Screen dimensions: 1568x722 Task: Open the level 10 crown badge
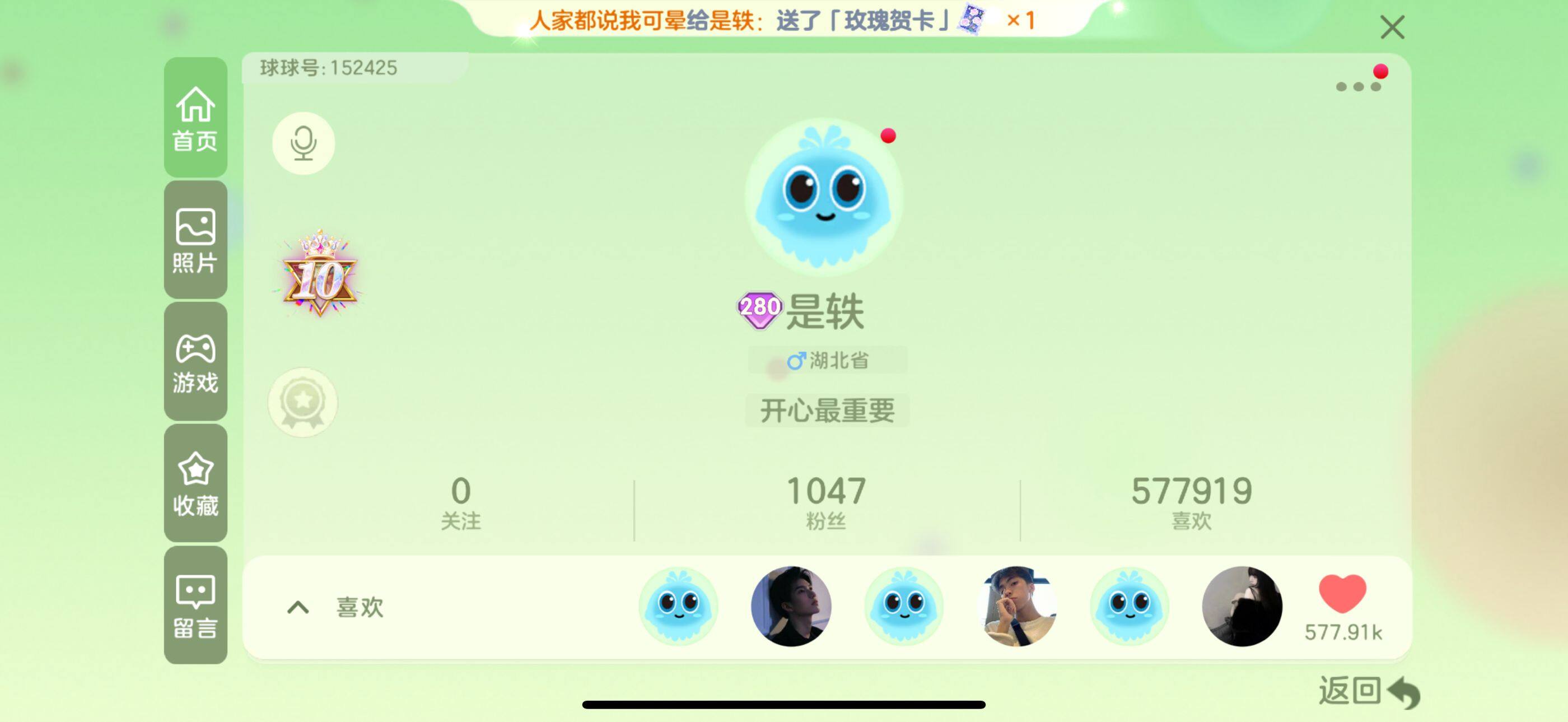pyautogui.click(x=320, y=274)
